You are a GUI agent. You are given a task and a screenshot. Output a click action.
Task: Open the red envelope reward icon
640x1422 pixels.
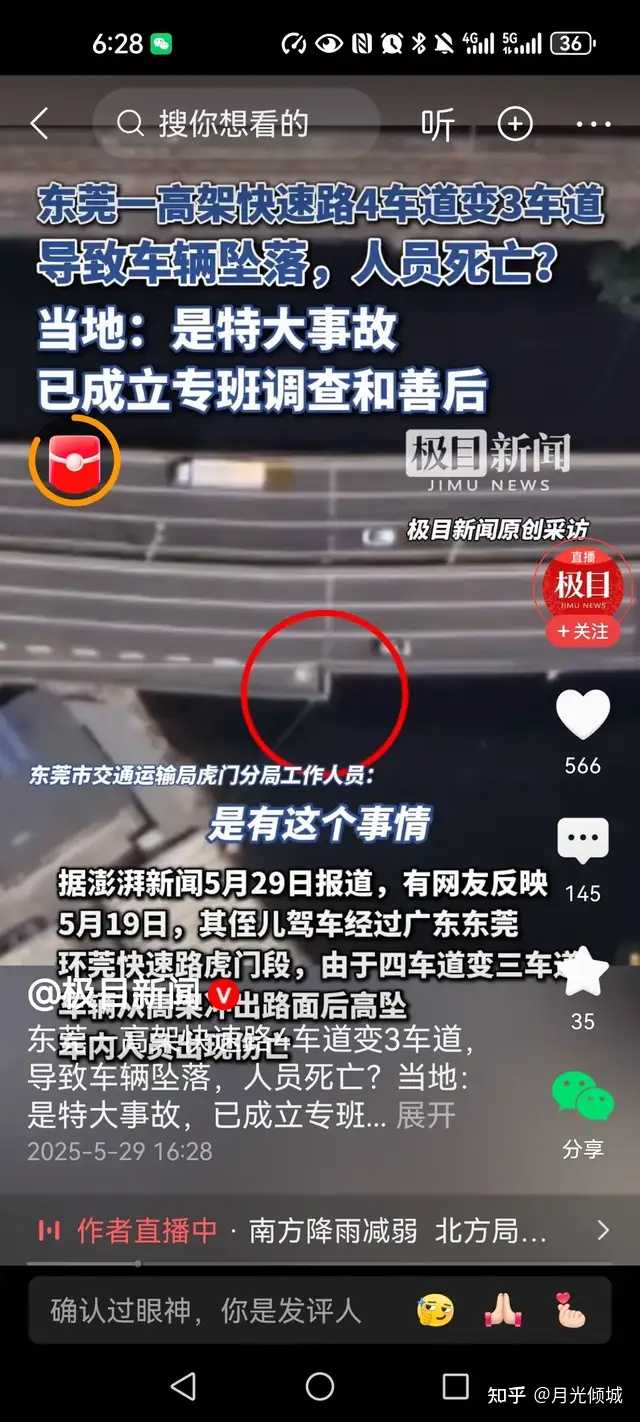(x=75, y=461)
